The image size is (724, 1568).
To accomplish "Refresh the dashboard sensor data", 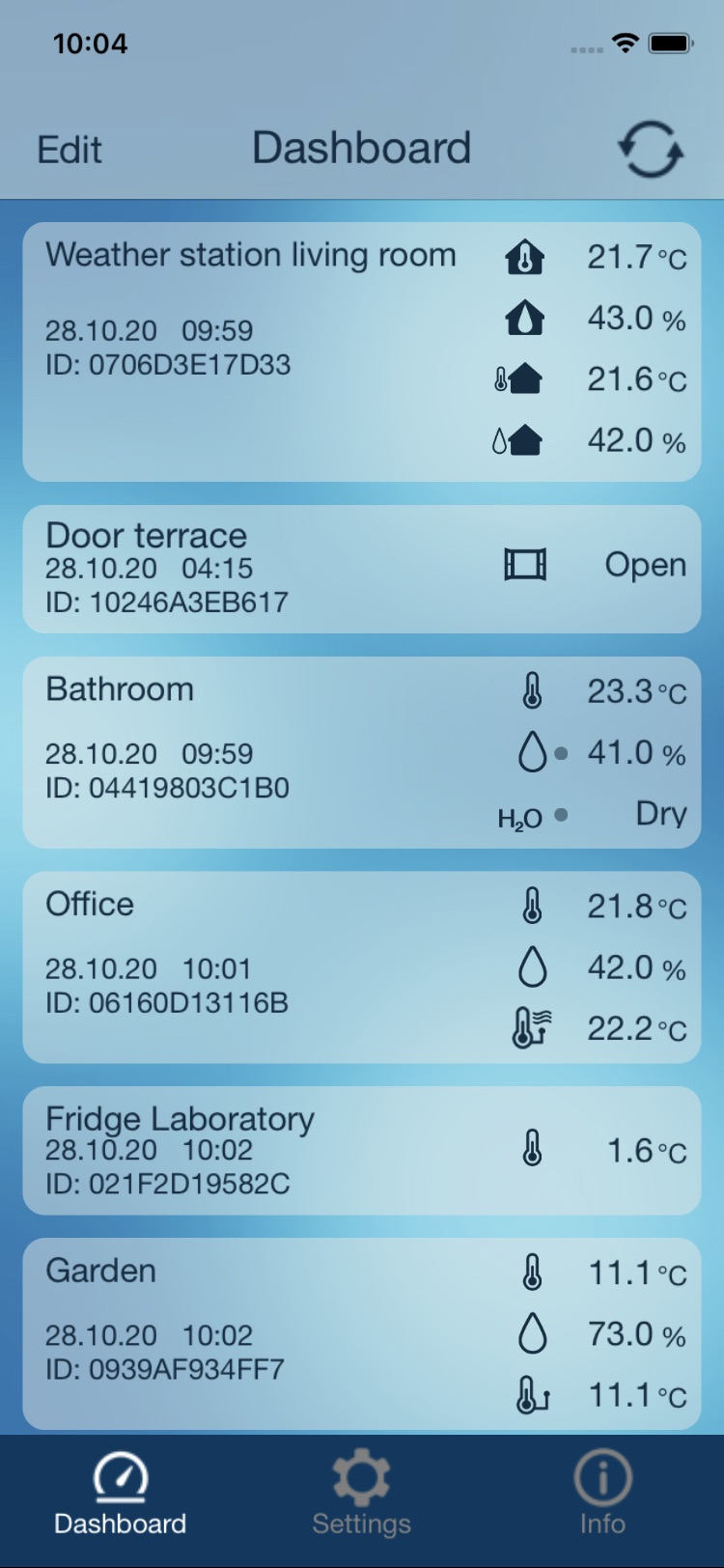I will coord(650,150).
